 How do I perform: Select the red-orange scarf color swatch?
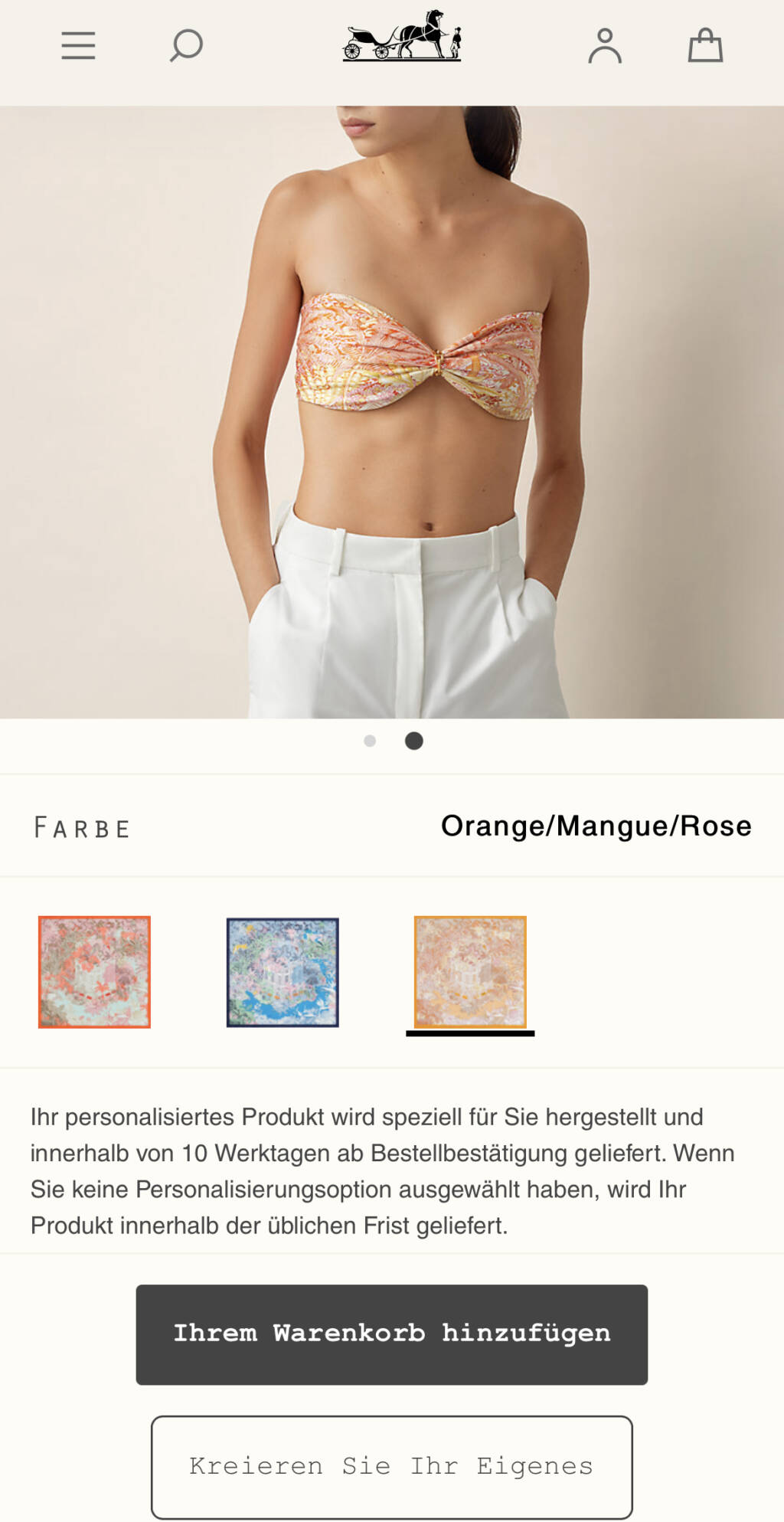pos(94,971)
